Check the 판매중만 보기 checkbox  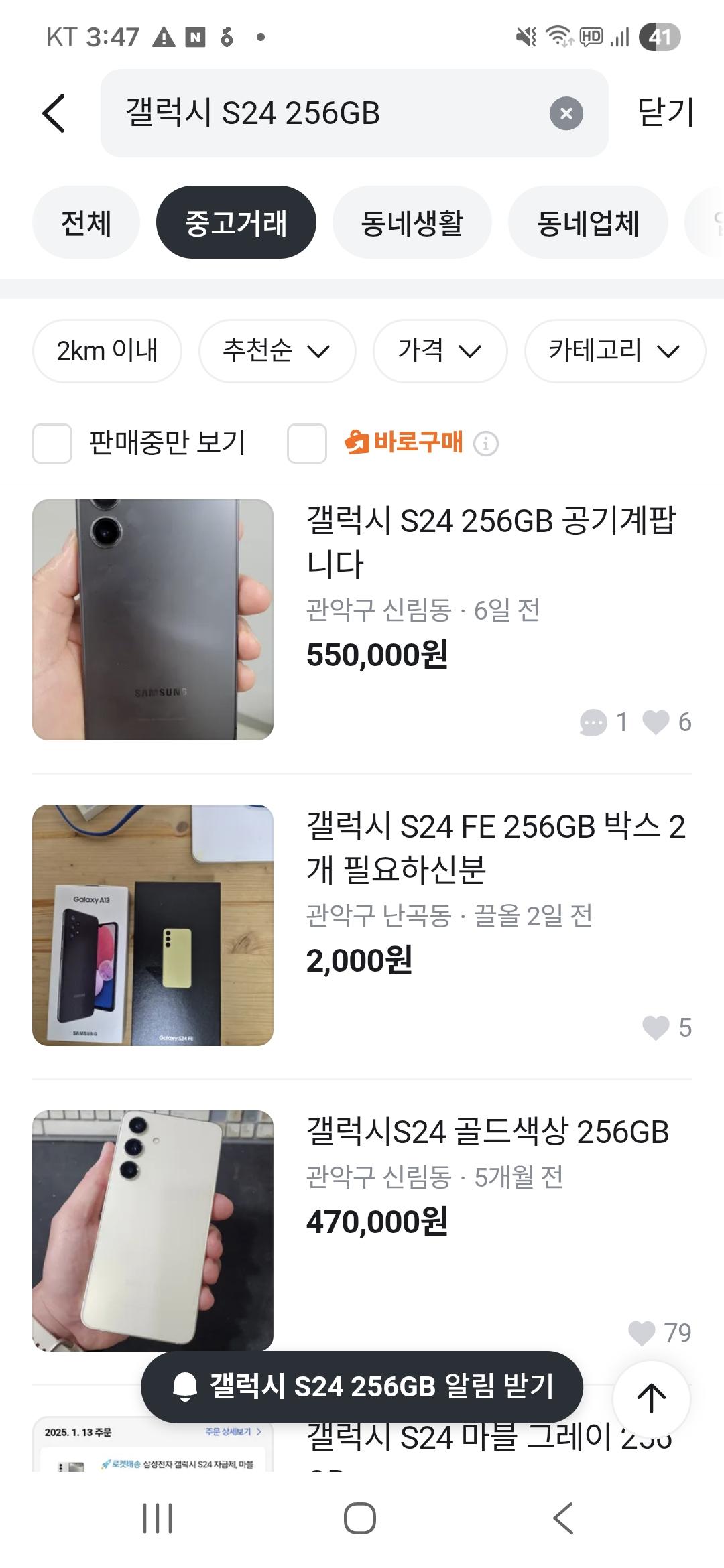tap(52, 443)
